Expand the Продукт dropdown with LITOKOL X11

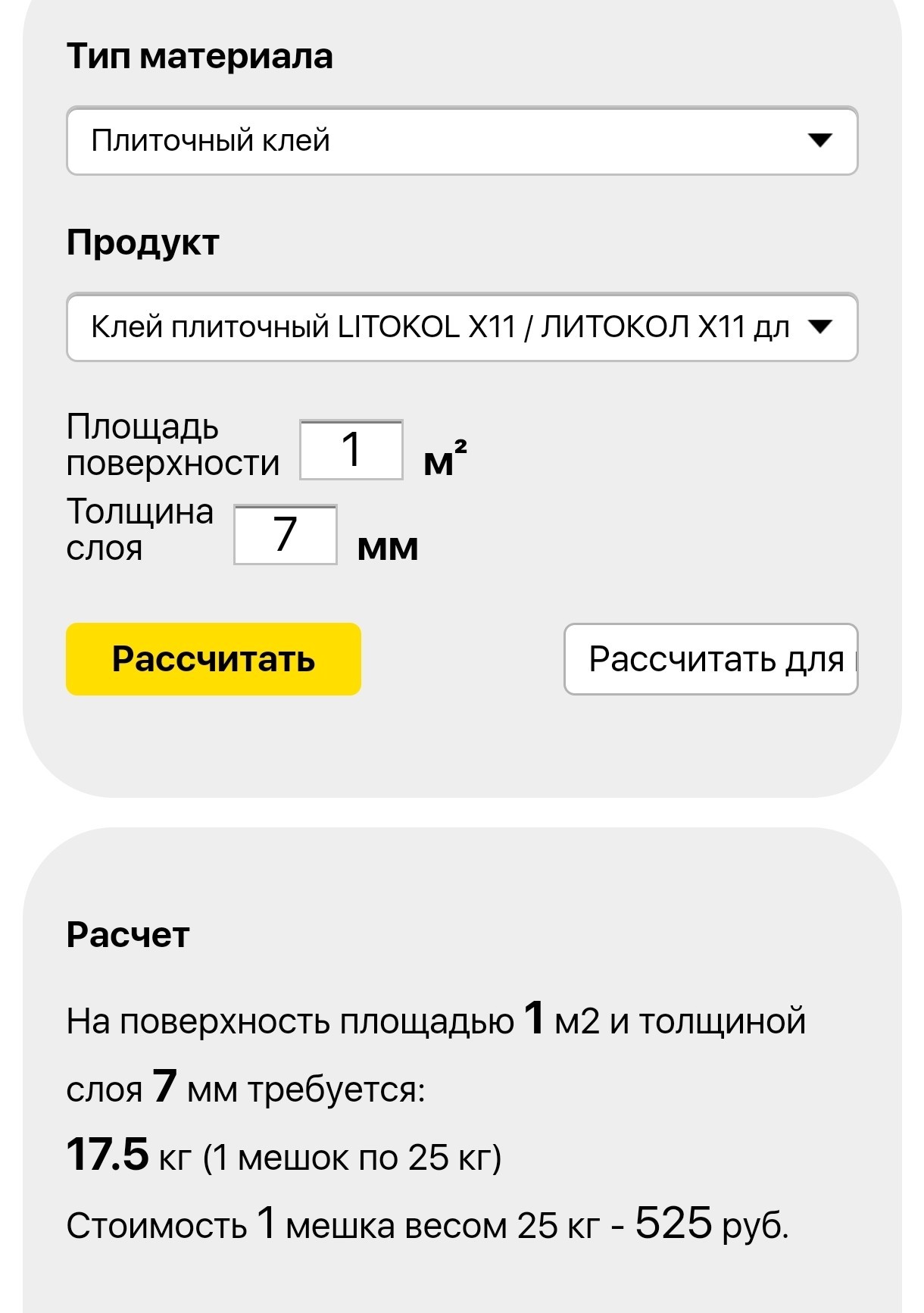point(462,327)
